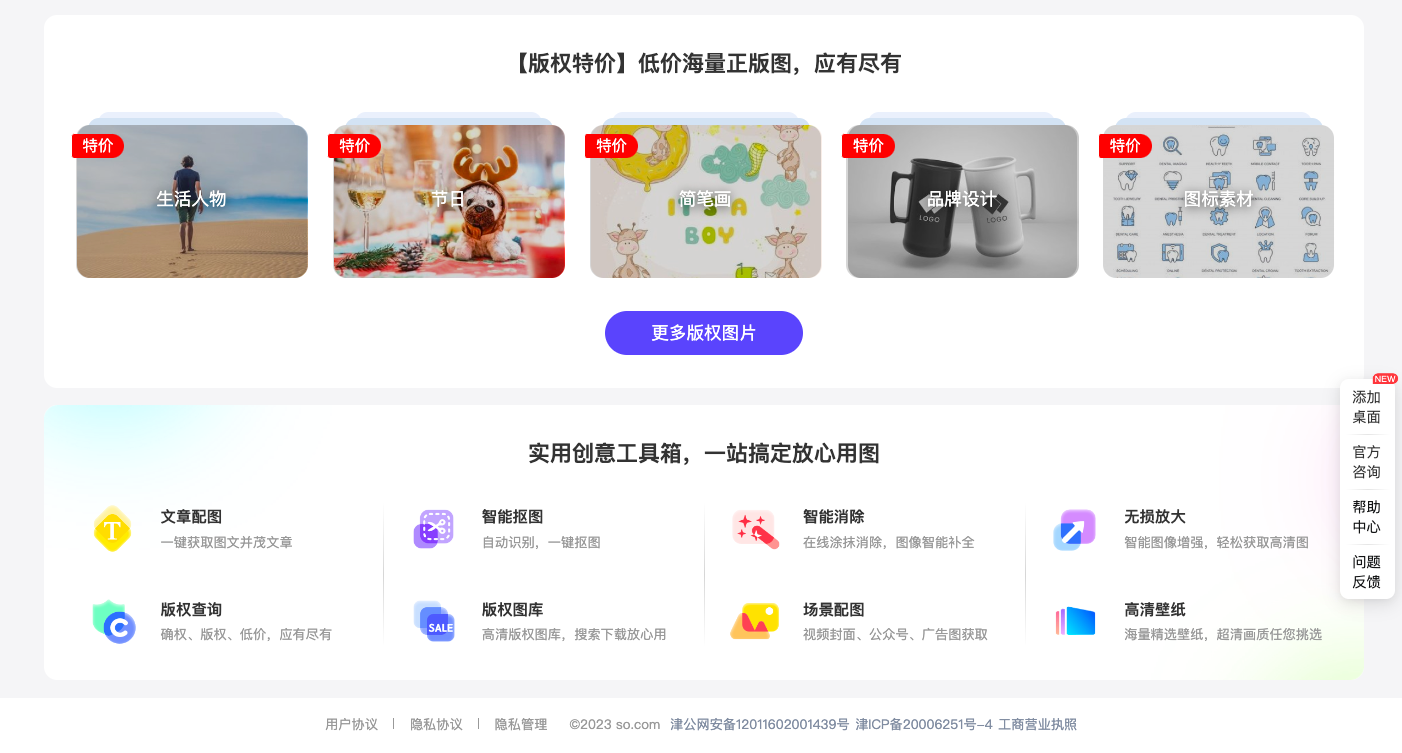Viewport: 1402px width, 753px height.
Task: Open the 隐私协议 footer link
Action: tap(436, 725)
